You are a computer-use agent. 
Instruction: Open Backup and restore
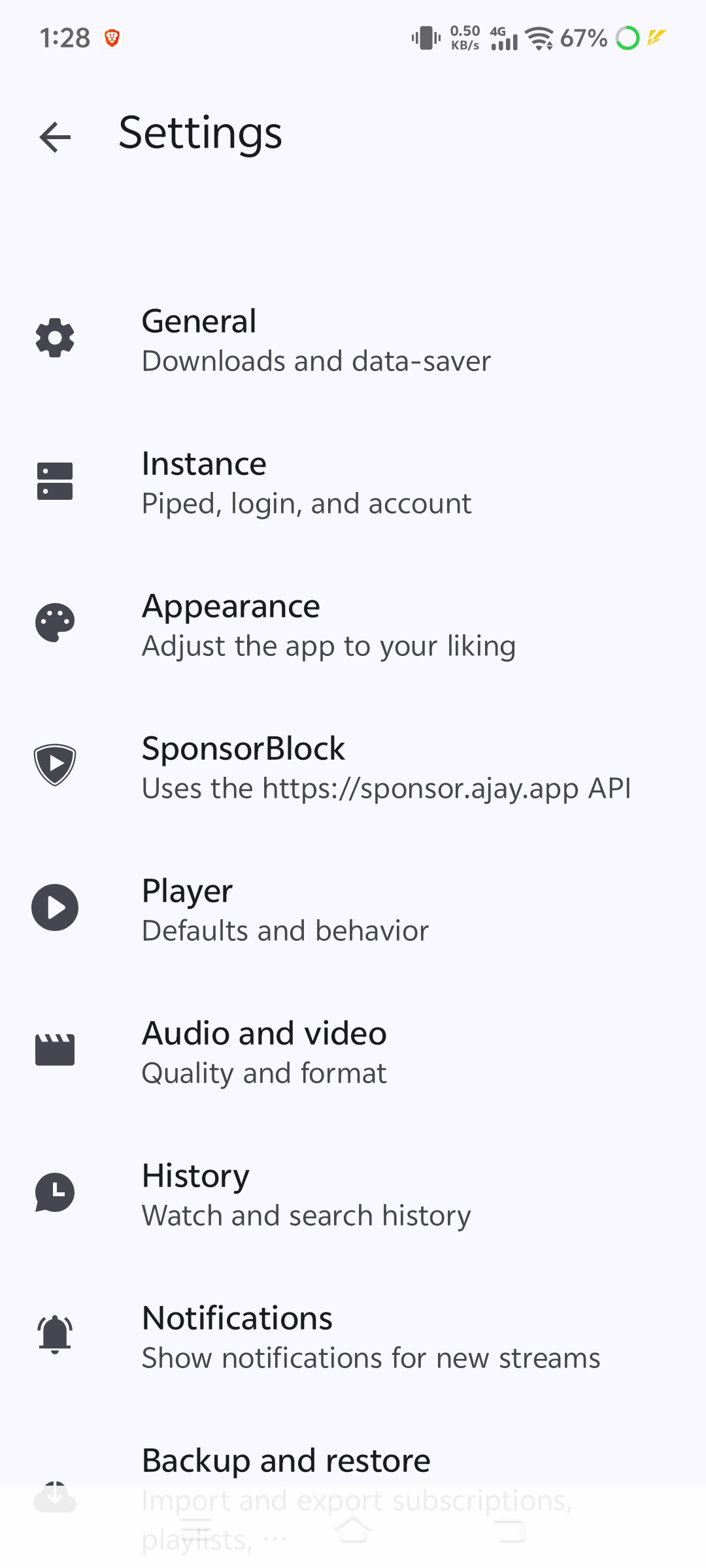coord(286,1461)
